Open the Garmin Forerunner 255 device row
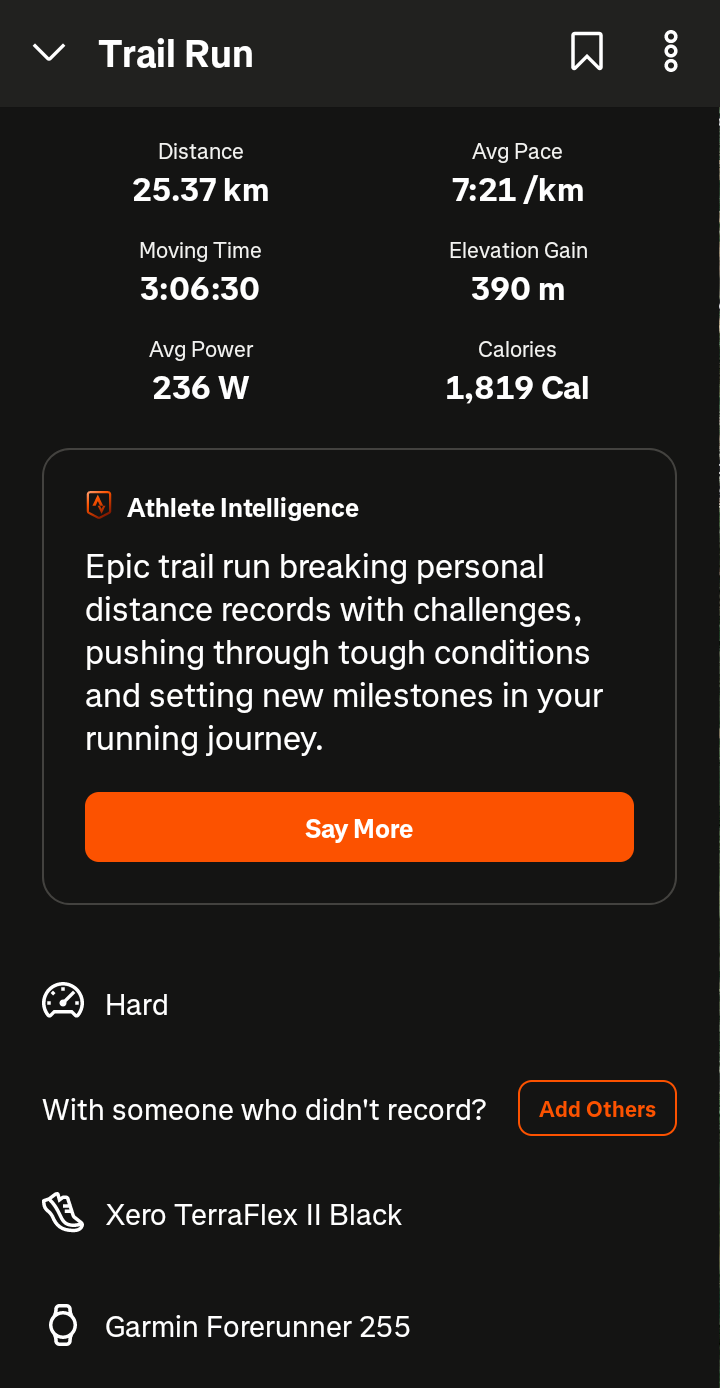Image resolution: width=720 pixels, height=1388 pixels. tap(360, 1327)
